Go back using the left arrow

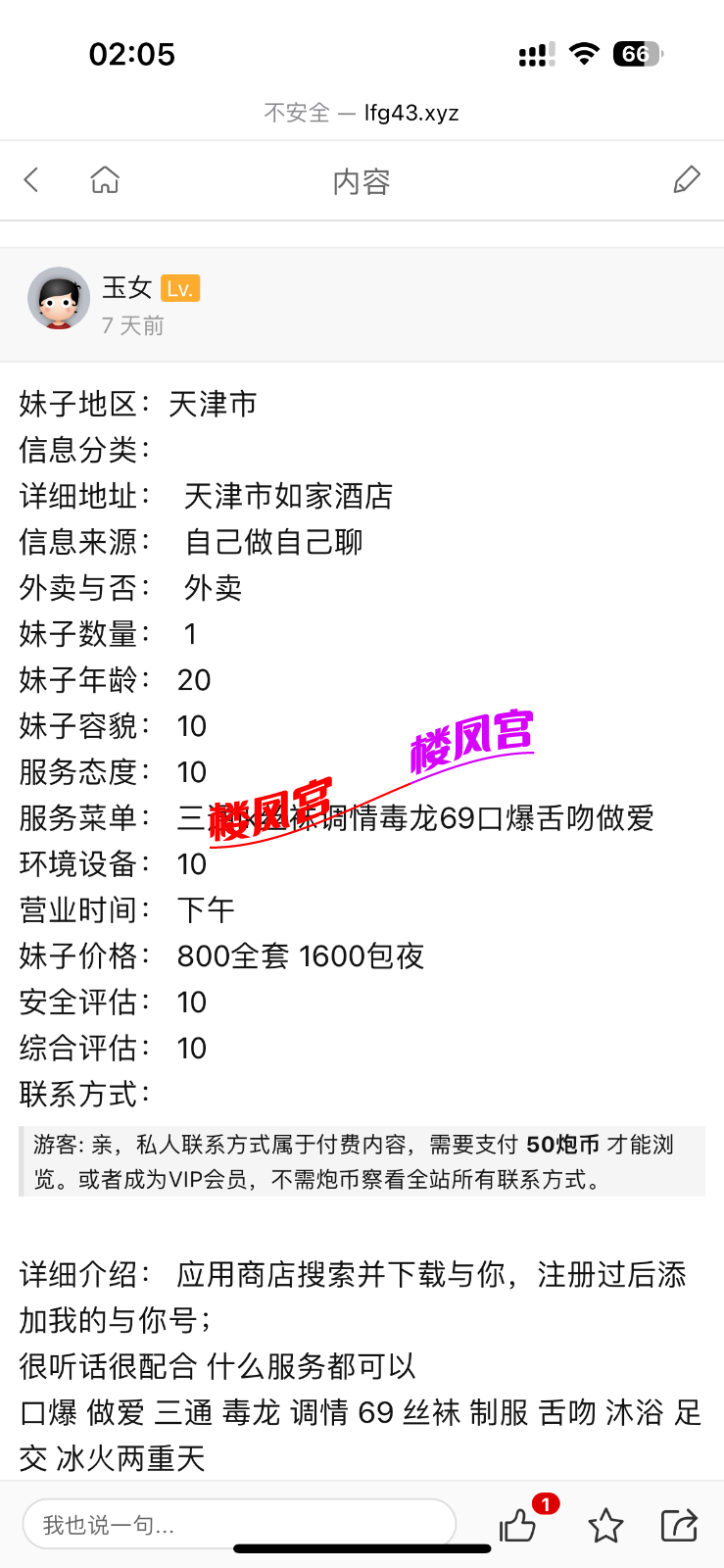click(x=31, y=180)
